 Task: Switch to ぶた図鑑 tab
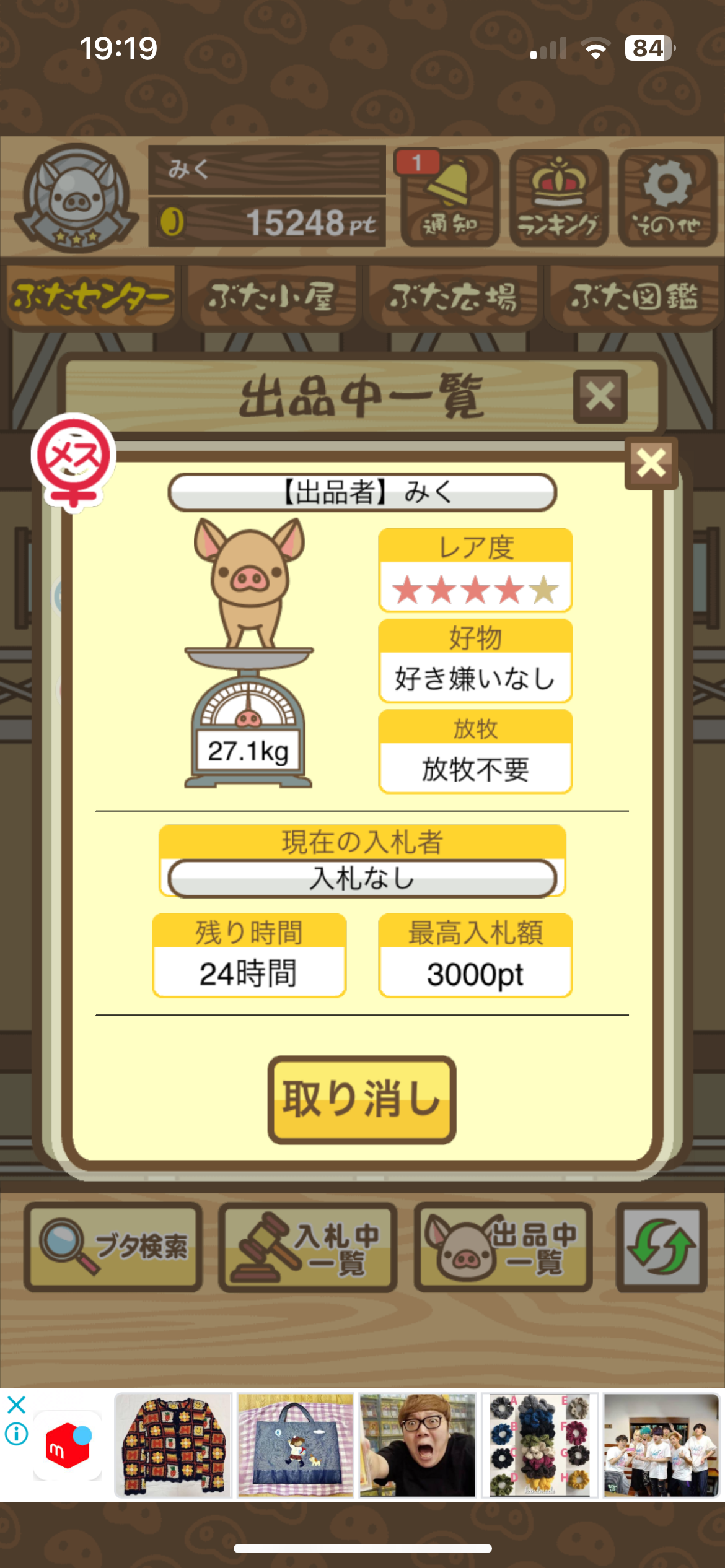[x=633, y=296]
